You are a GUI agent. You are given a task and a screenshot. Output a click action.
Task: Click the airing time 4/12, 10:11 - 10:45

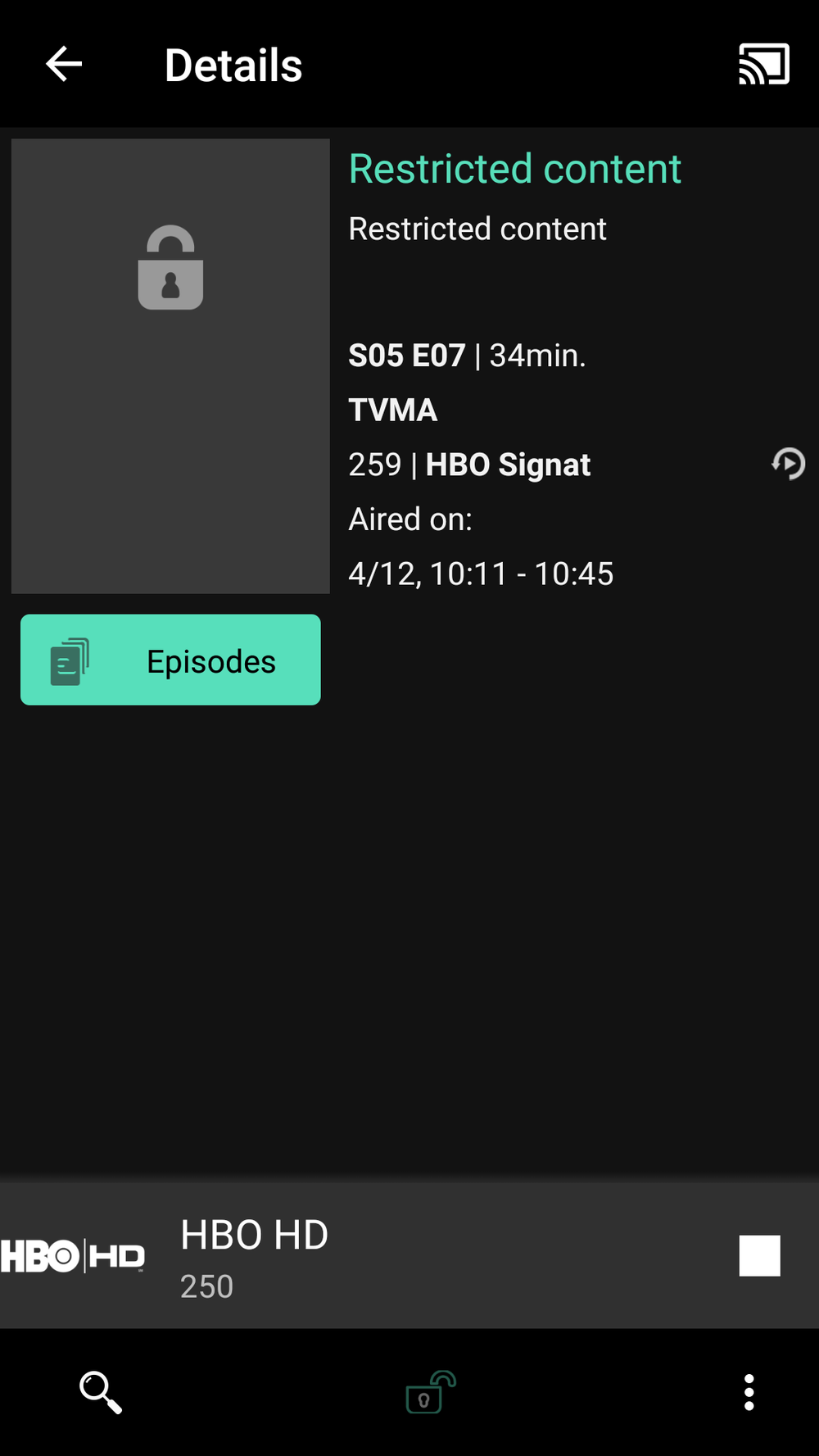[x=481, y=573]
